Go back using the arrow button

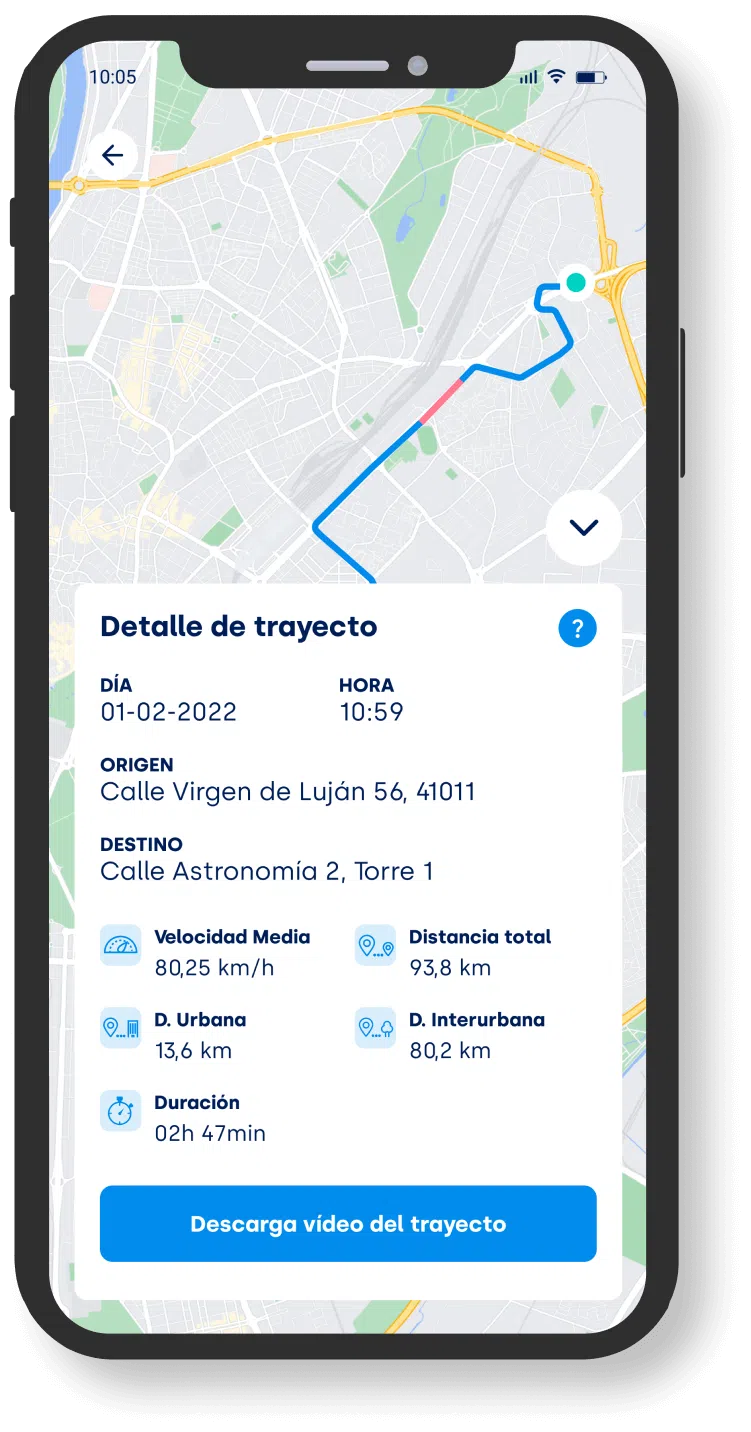coord(112,155)
